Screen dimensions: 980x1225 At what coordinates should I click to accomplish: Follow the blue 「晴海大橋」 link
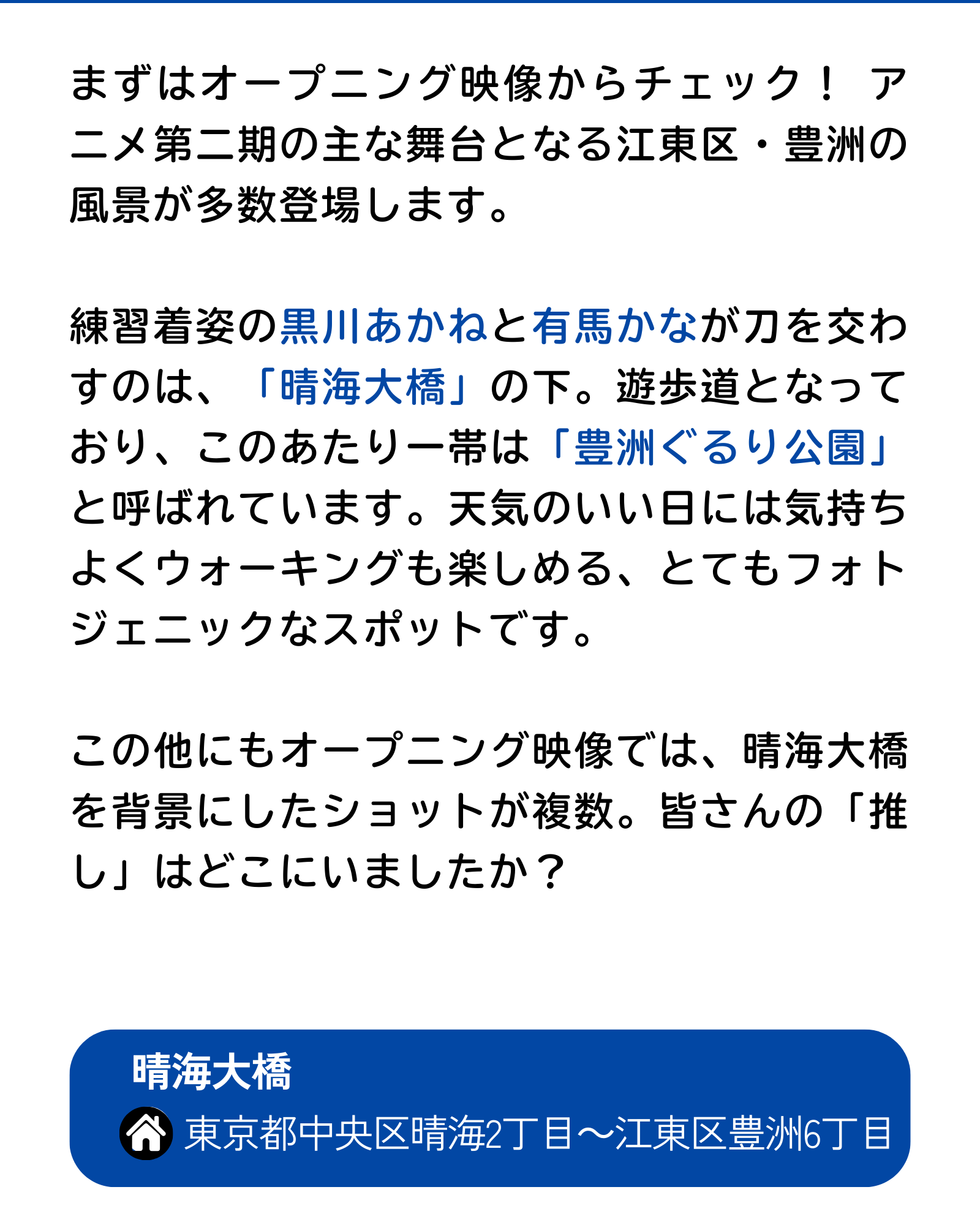pos(363,387)
